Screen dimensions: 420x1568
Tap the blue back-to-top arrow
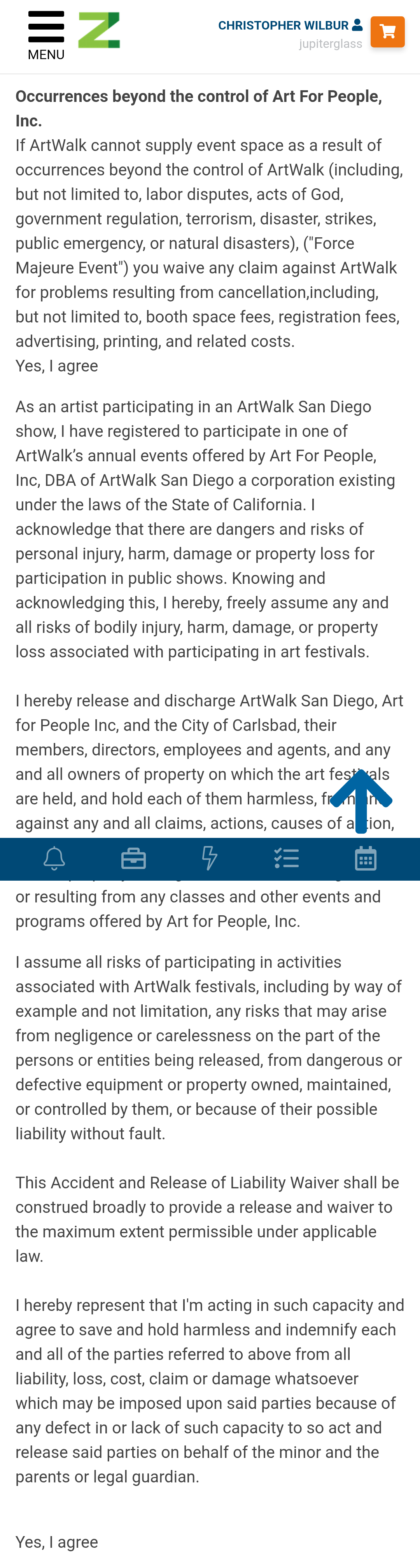pos(362,800)
